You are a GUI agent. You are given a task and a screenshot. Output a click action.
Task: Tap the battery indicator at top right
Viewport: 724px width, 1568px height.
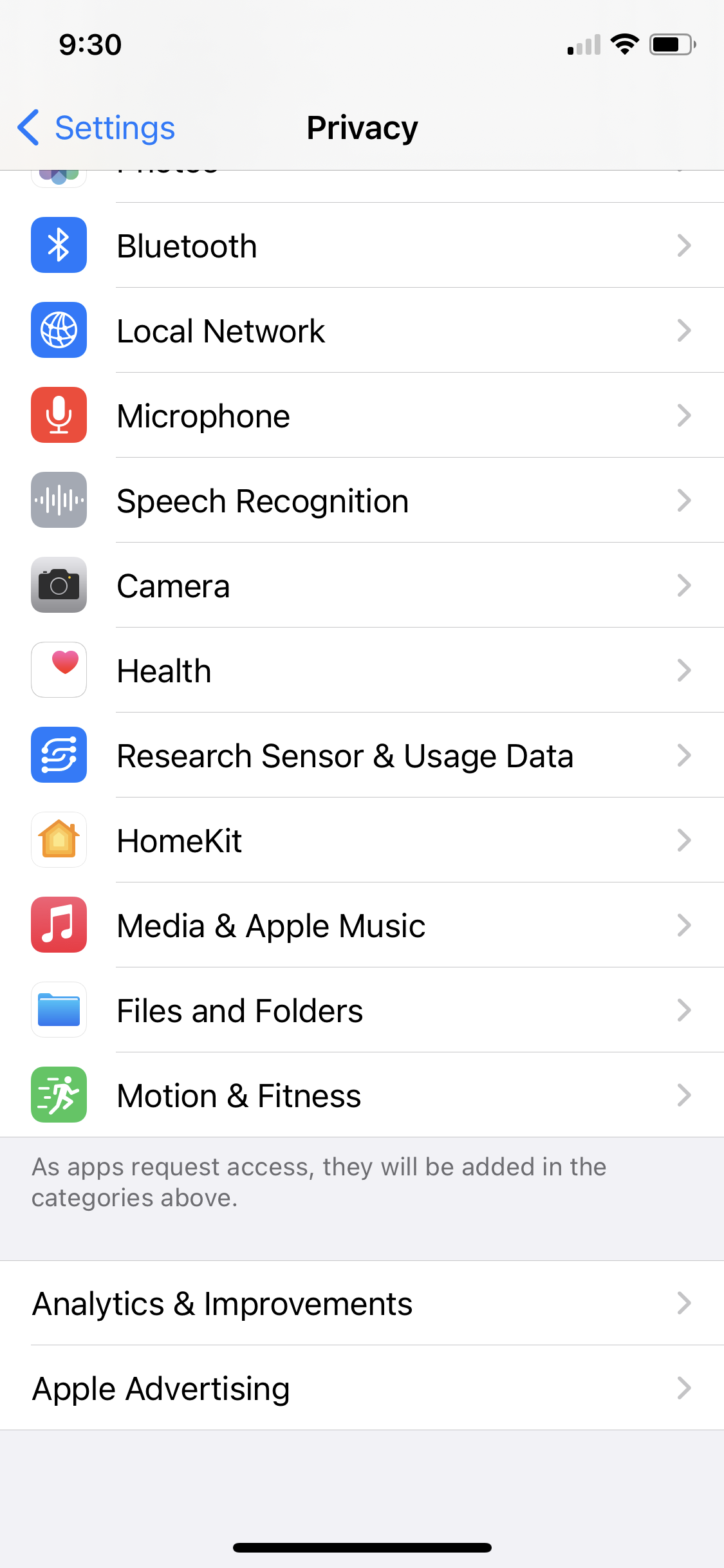click(671, 44)
